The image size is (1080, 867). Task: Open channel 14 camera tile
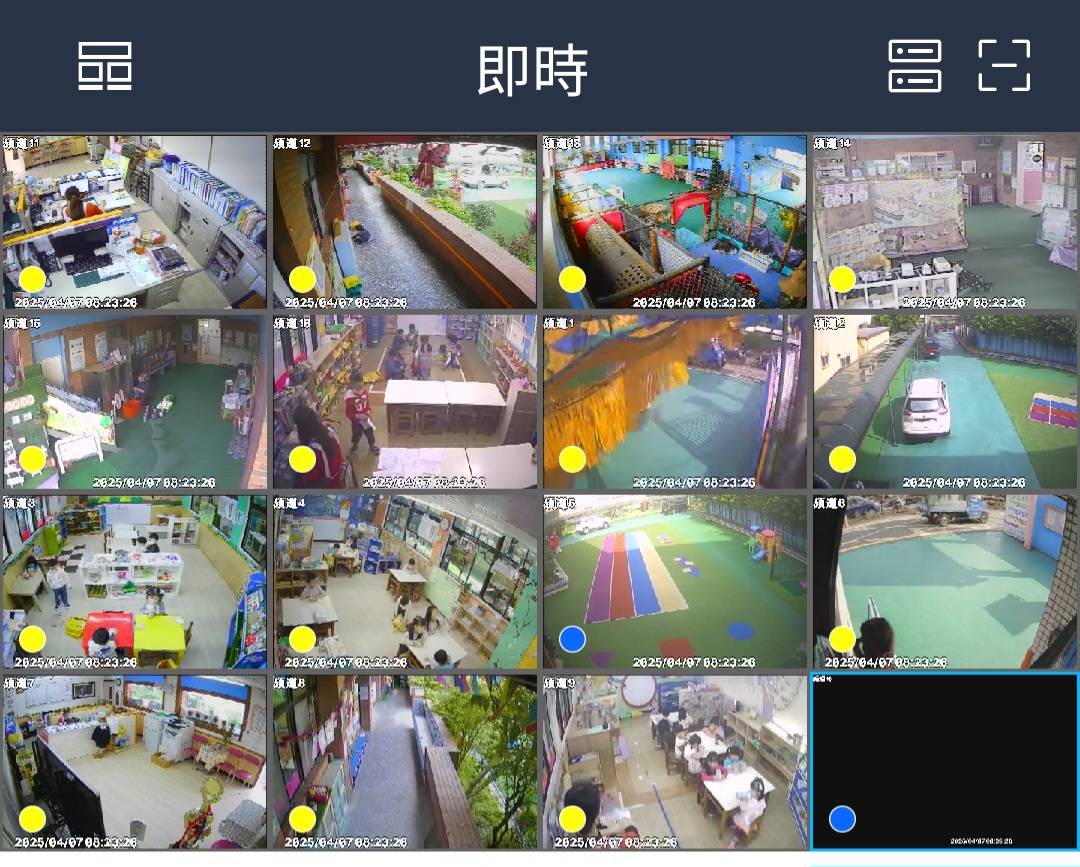pyautogui.click(x=945, y=222)
